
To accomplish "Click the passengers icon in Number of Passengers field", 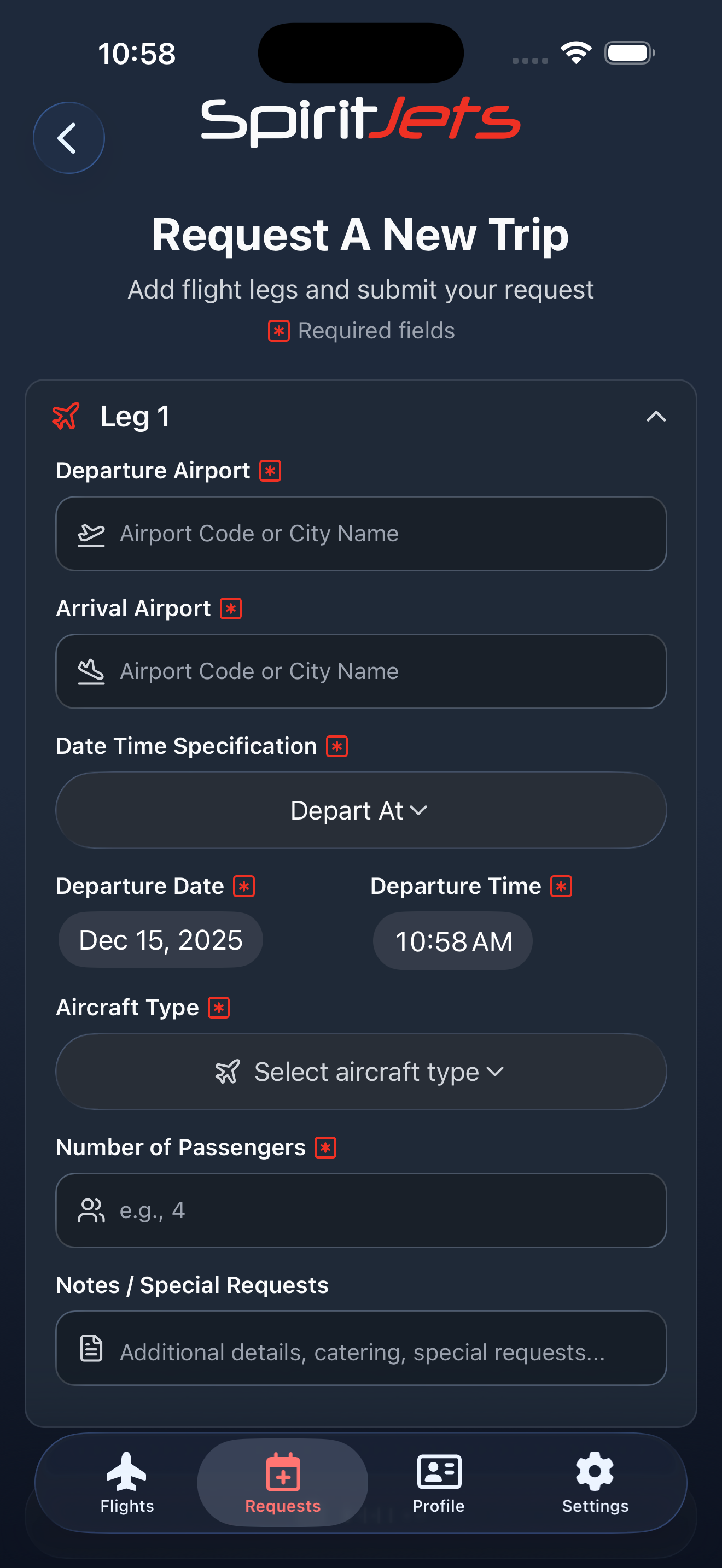I will (x=92, y=1210).
